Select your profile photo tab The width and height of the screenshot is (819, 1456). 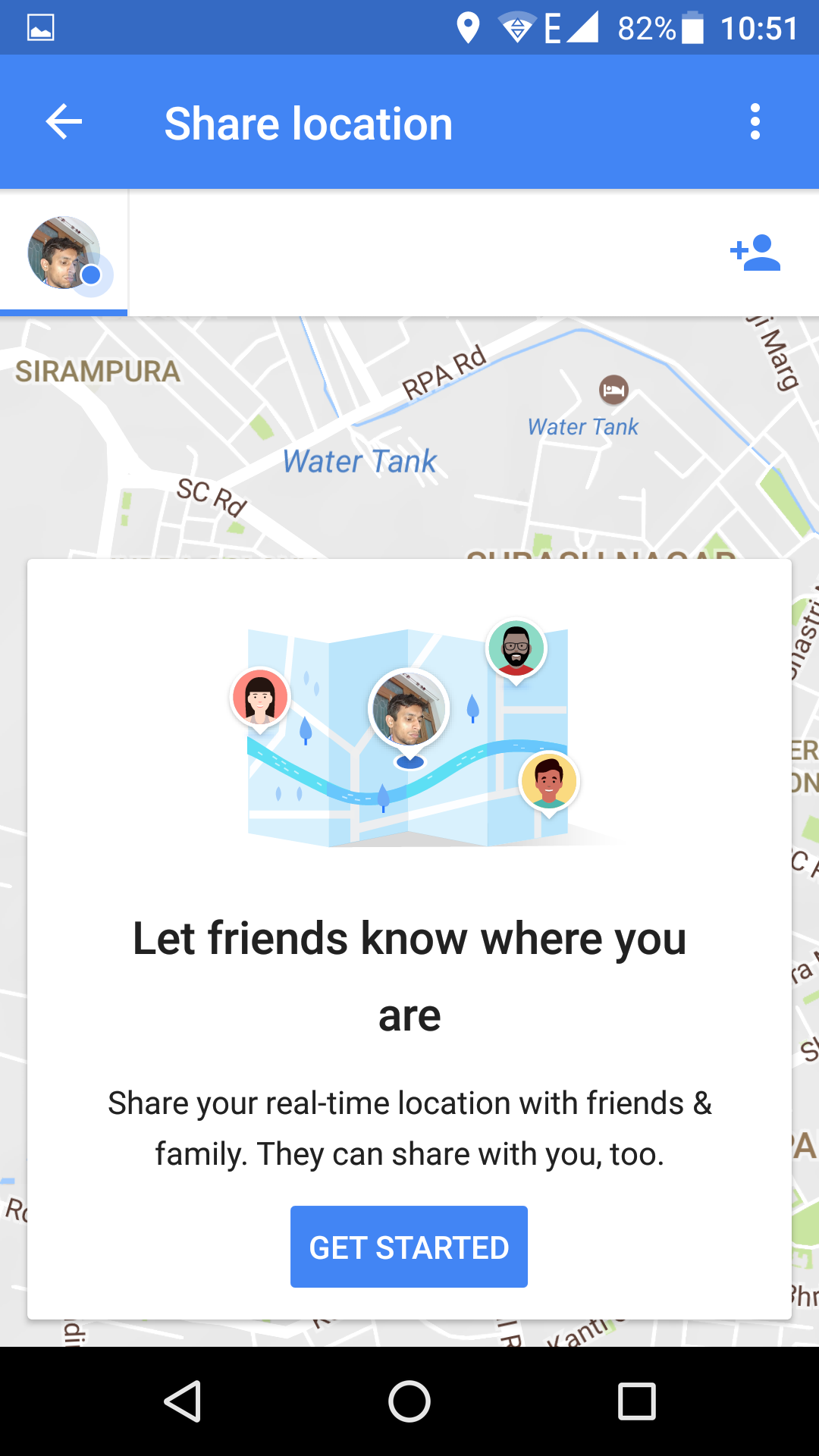(x=64, y=253)
